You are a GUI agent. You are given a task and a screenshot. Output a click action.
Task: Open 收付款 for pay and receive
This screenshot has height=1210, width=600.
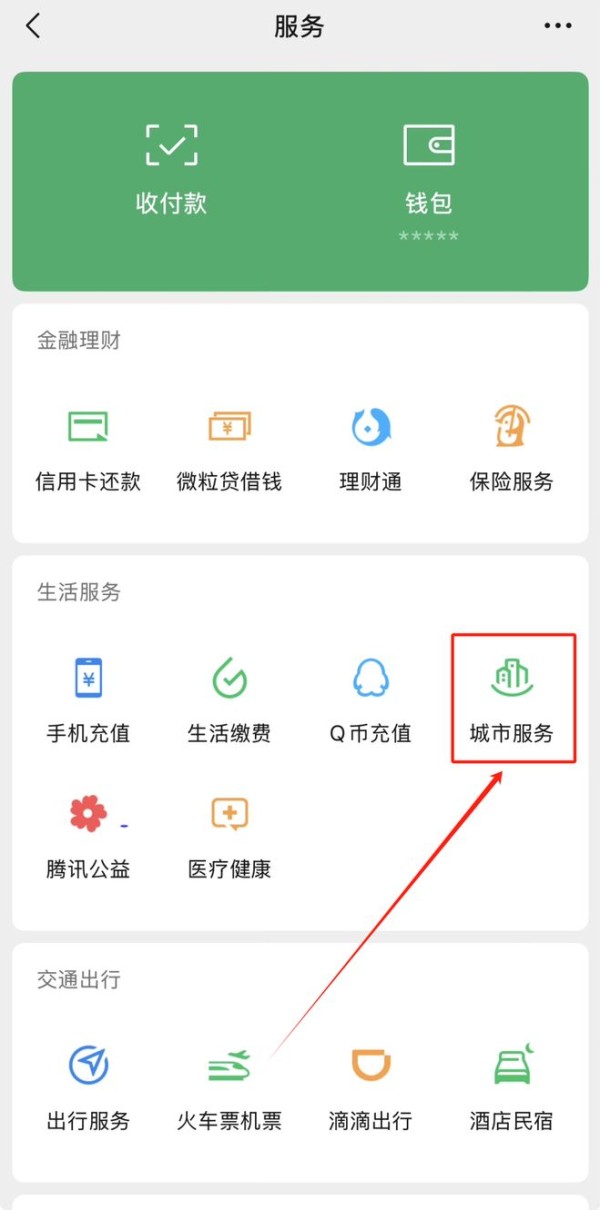pyautogui.click(x=171, y=170)
